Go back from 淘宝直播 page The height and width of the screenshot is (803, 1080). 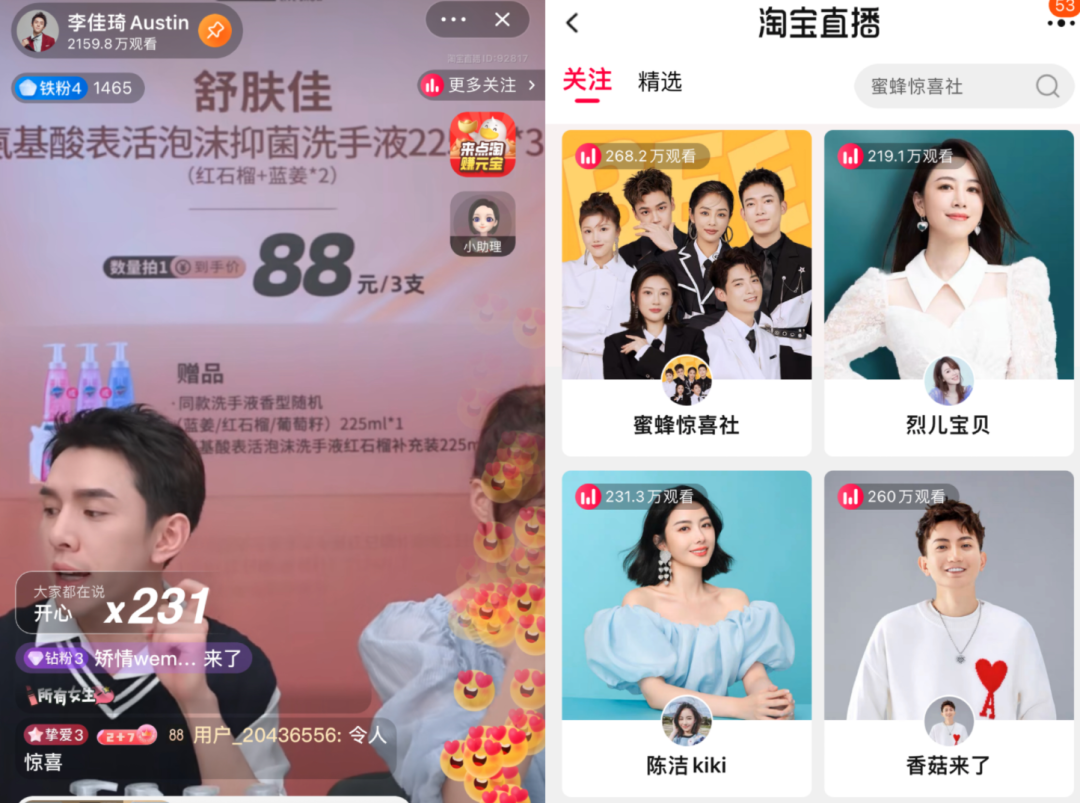[x=573, y=23]
